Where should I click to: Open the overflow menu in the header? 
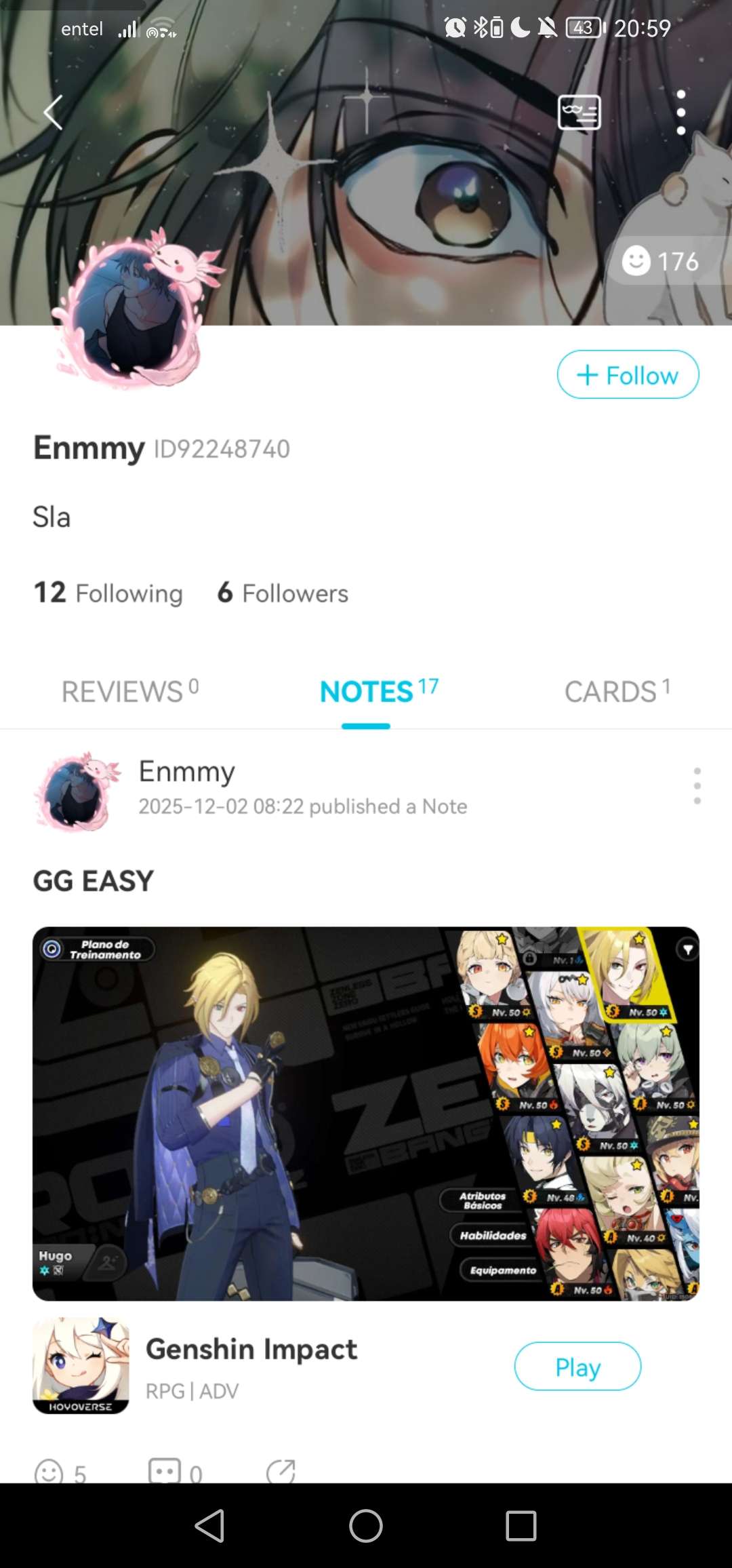[681, 112]
